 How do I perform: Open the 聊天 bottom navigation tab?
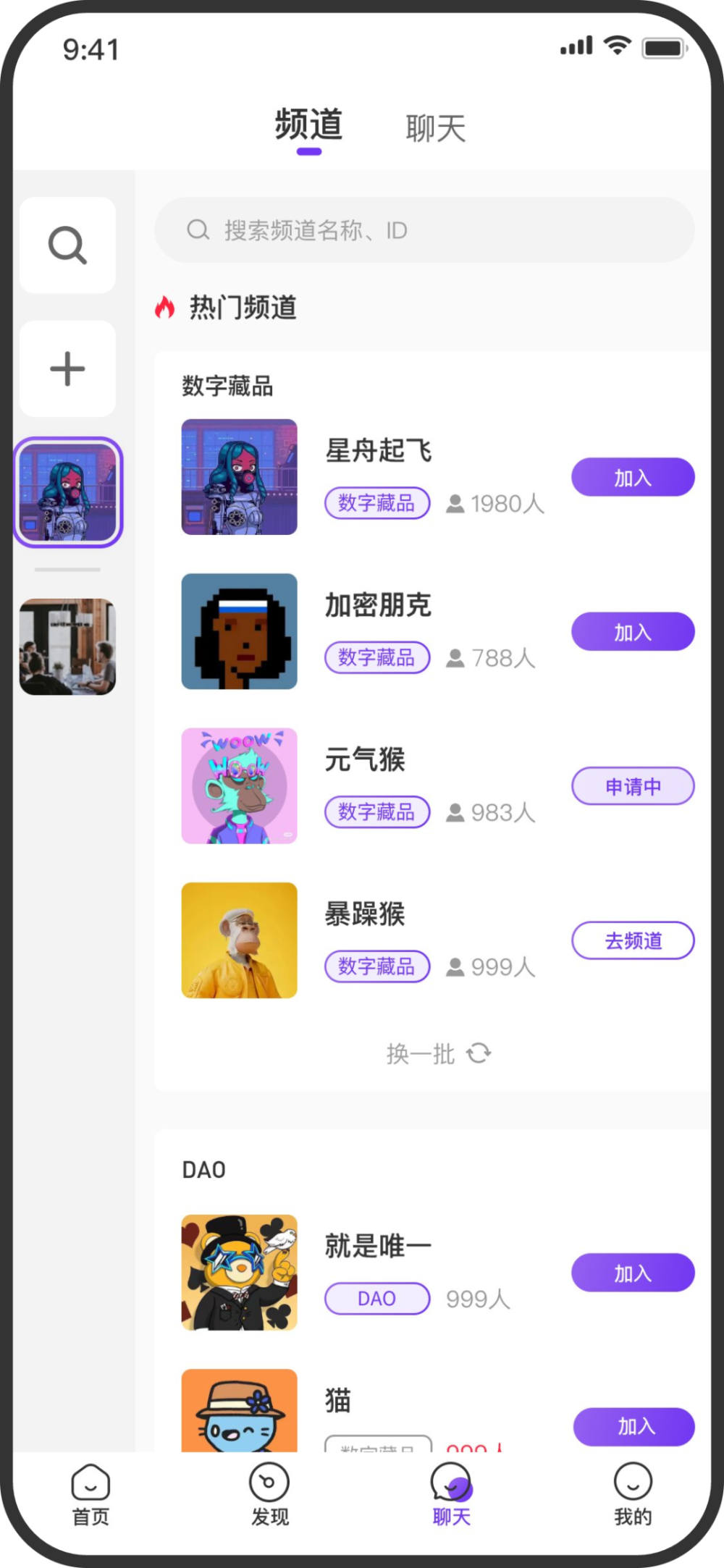(x=451, y=1494)
